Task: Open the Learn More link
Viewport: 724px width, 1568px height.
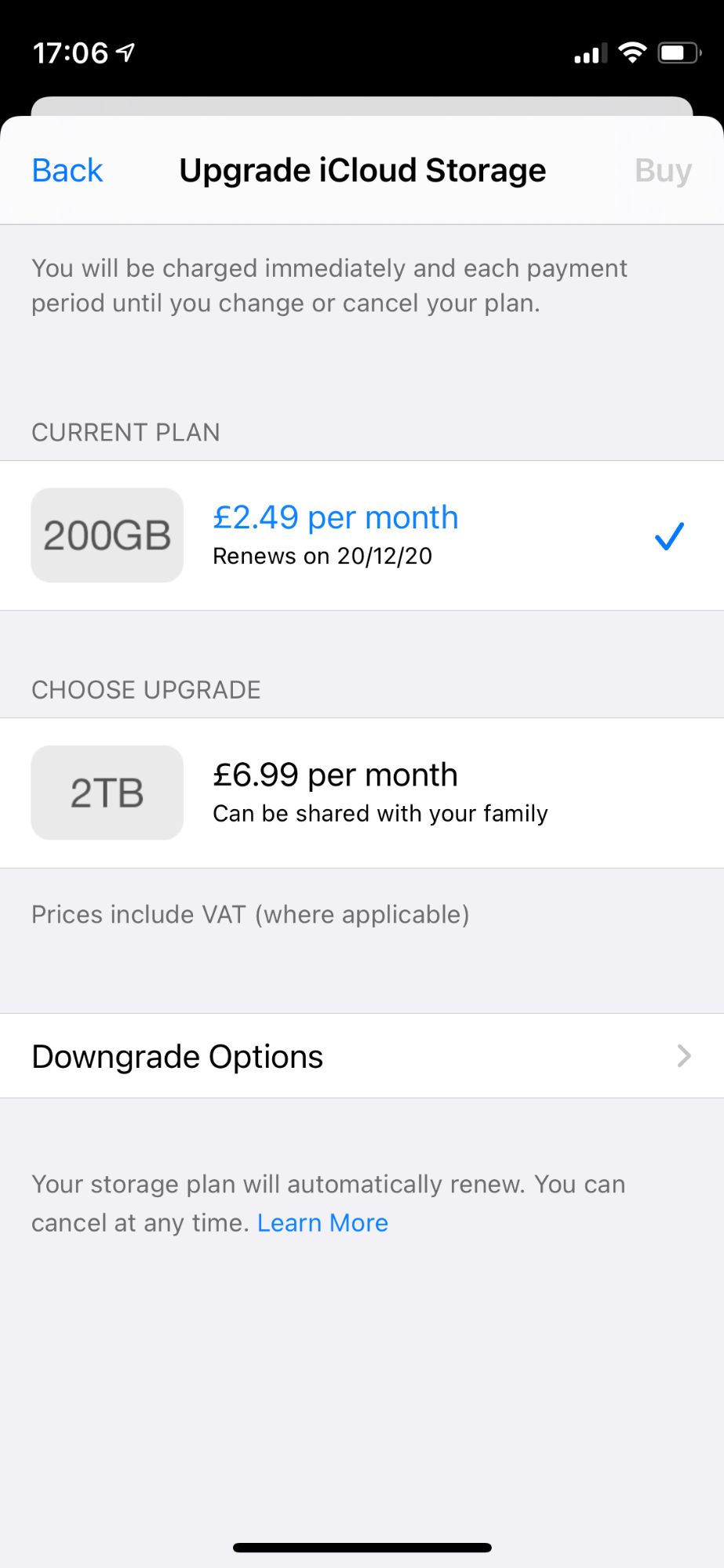Action: tap(322, 1222)
